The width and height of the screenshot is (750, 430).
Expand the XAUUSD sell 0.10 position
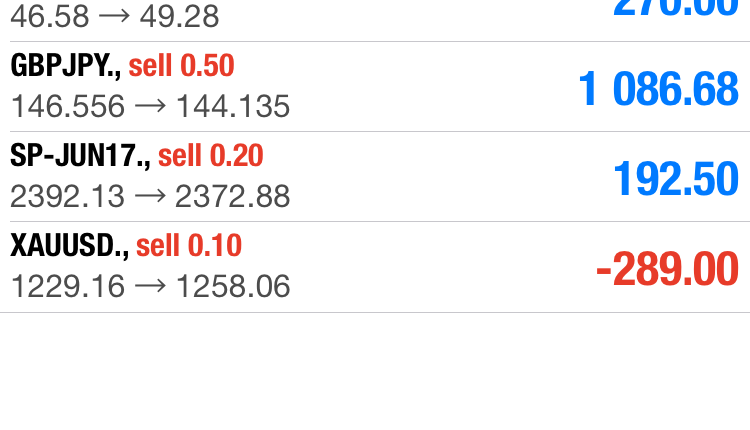point(374,267)
